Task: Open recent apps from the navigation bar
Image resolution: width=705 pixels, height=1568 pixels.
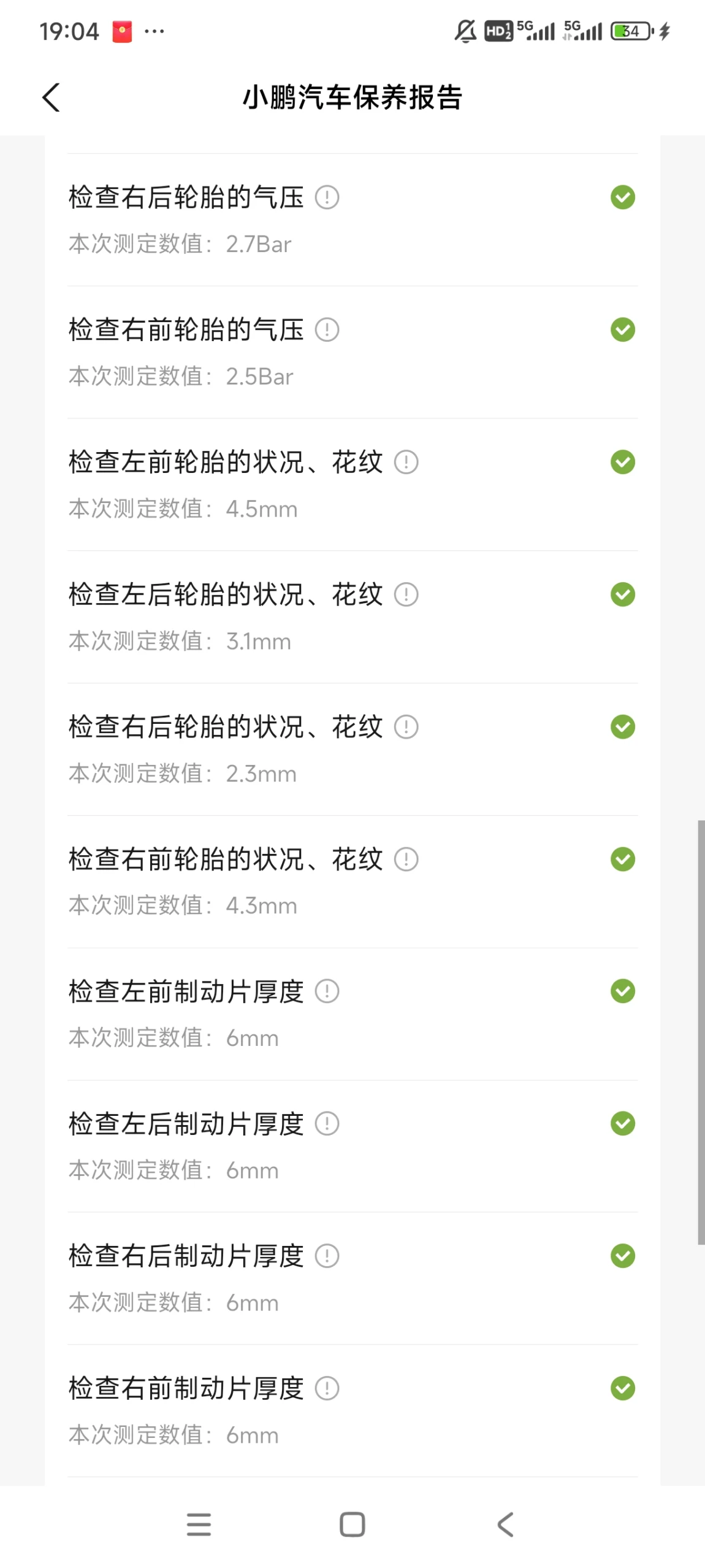Action: [199, 1524]
